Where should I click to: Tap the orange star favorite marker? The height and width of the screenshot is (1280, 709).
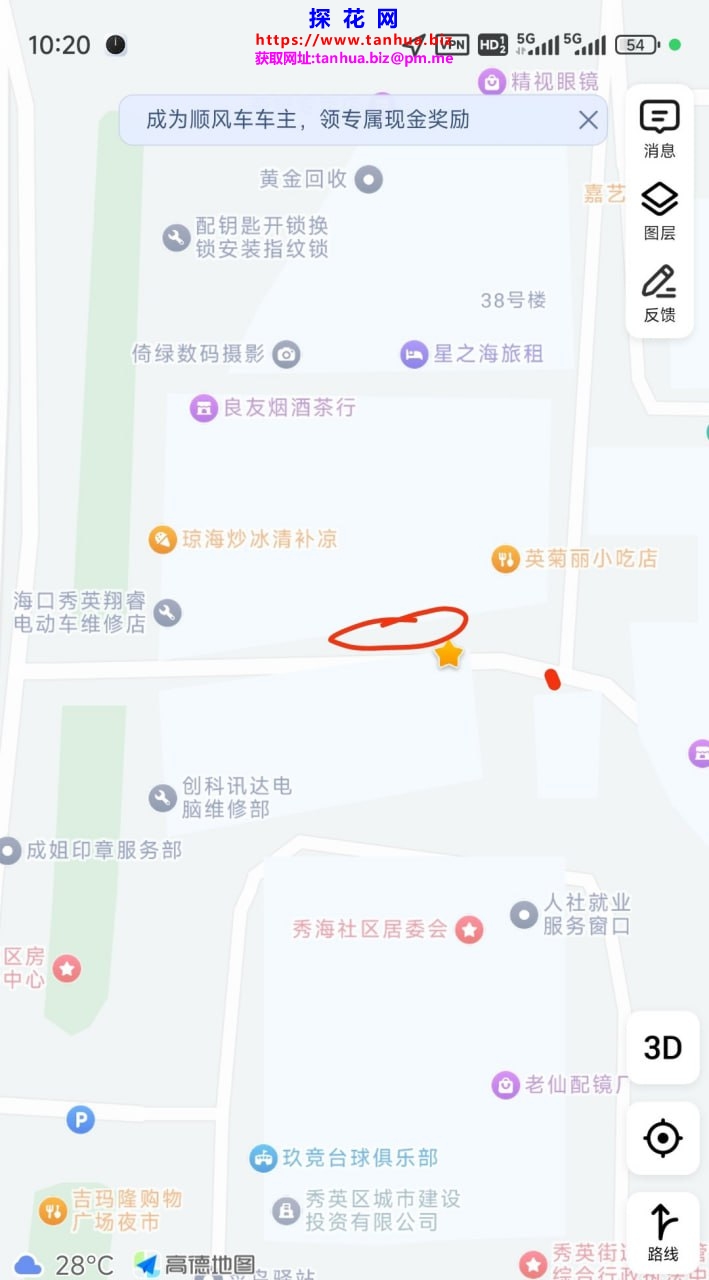coord(449,656)
